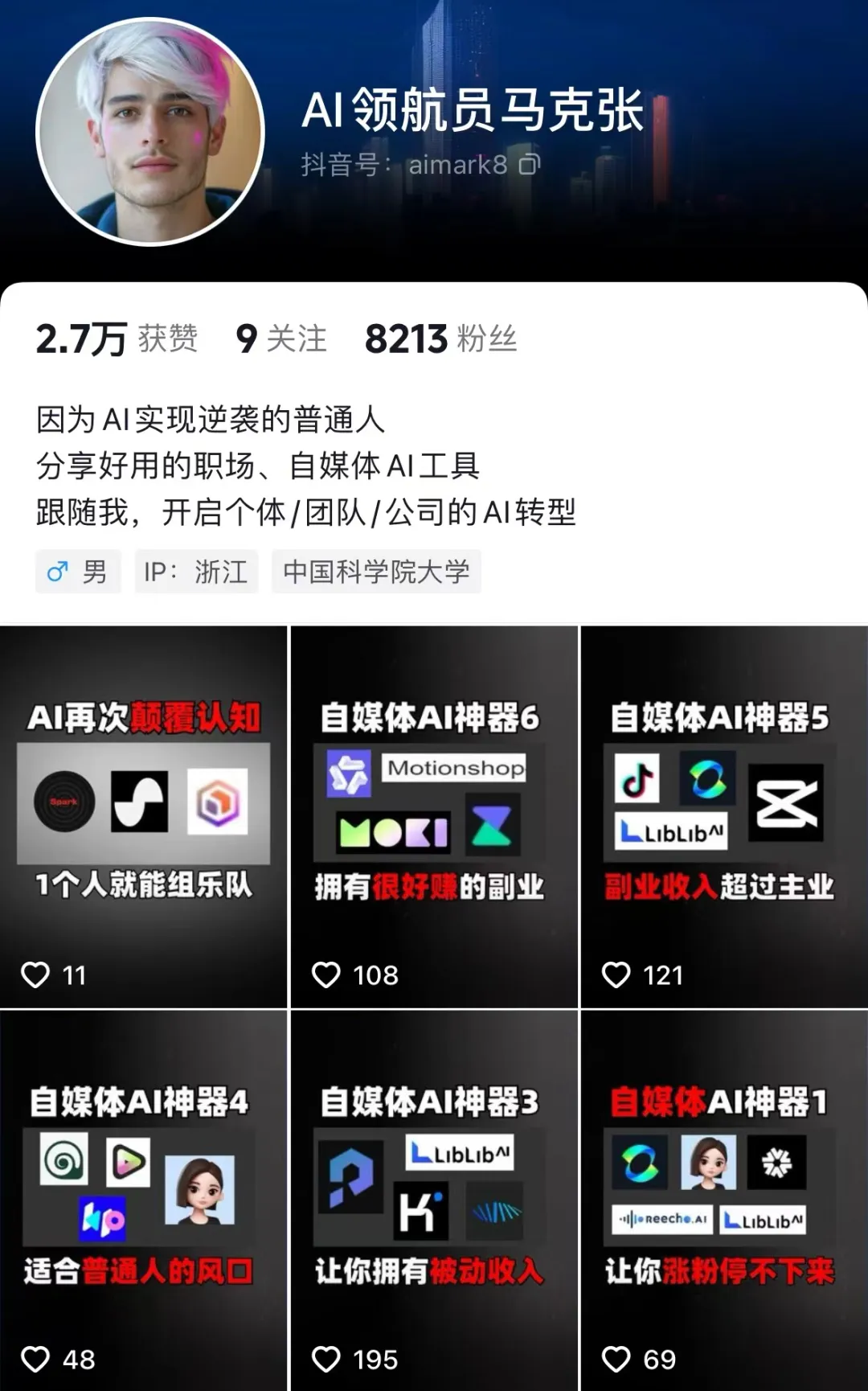Open the 自媒体AI神器6 video
Image resolution: width=868 pixels, height=1391 pixels.
[434, 816]
